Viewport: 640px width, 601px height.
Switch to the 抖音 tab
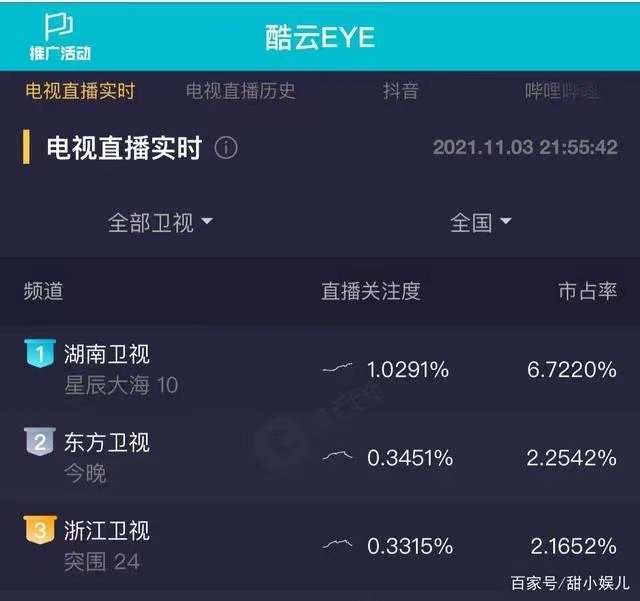click(x=400, y=91)
